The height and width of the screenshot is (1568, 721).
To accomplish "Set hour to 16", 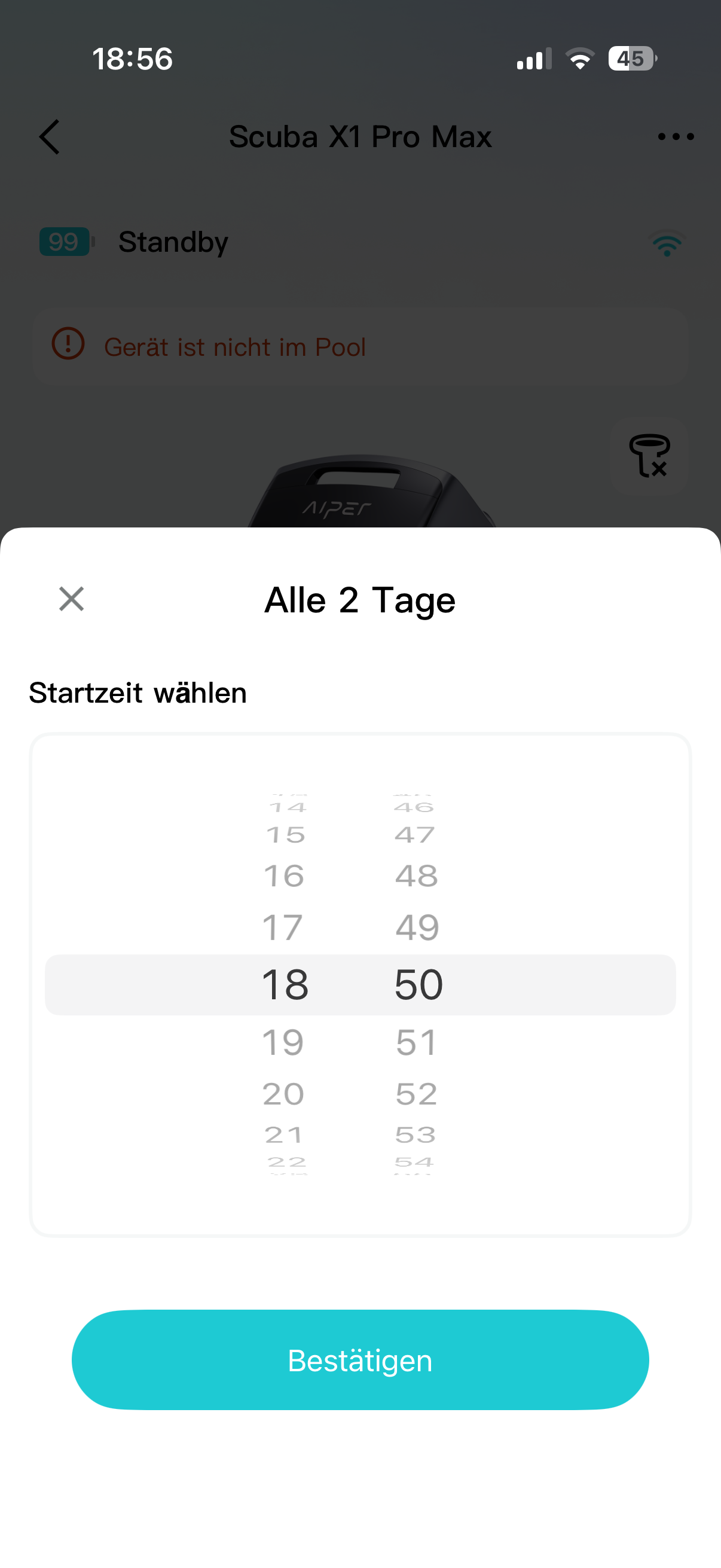I will (x=283, y=876).
